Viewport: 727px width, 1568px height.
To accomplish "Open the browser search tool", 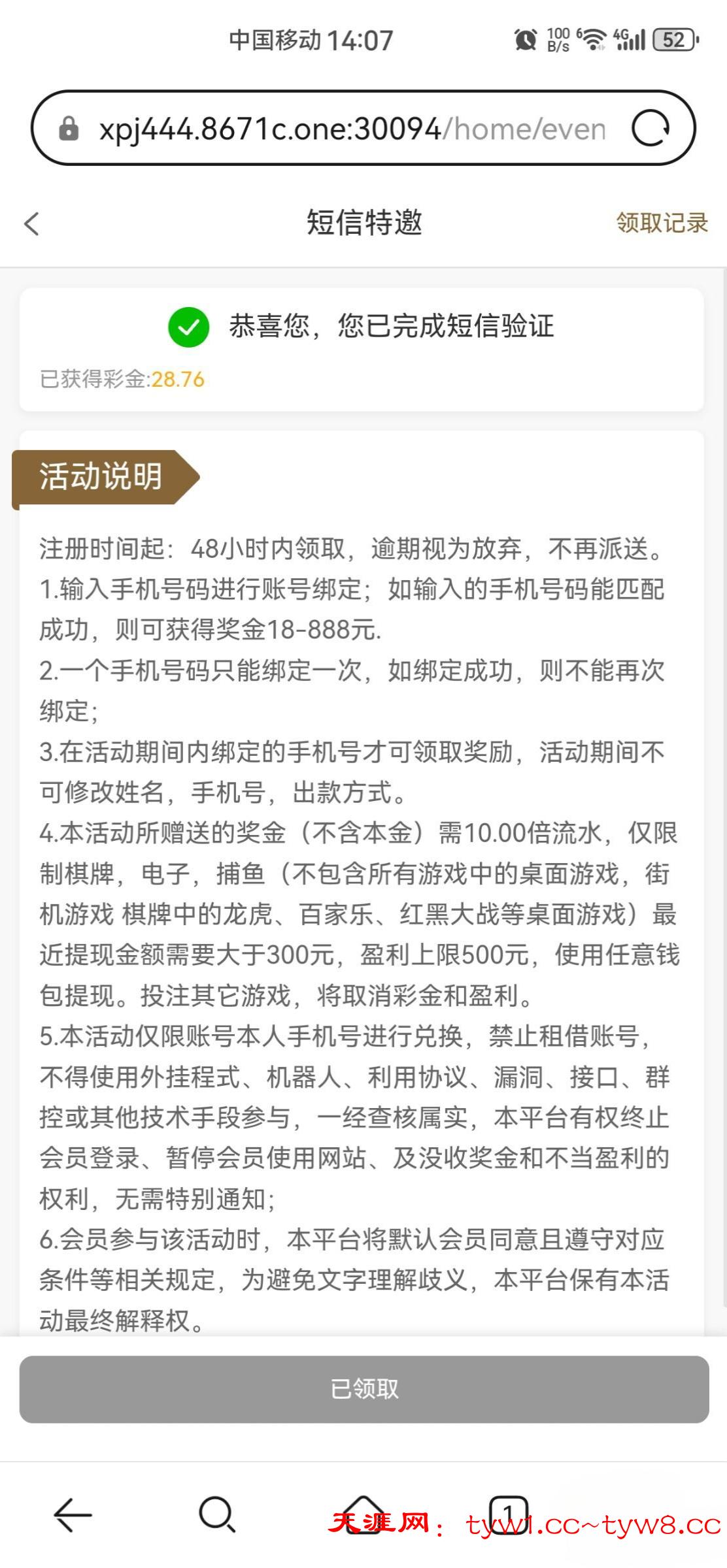I will [217, 1514].
